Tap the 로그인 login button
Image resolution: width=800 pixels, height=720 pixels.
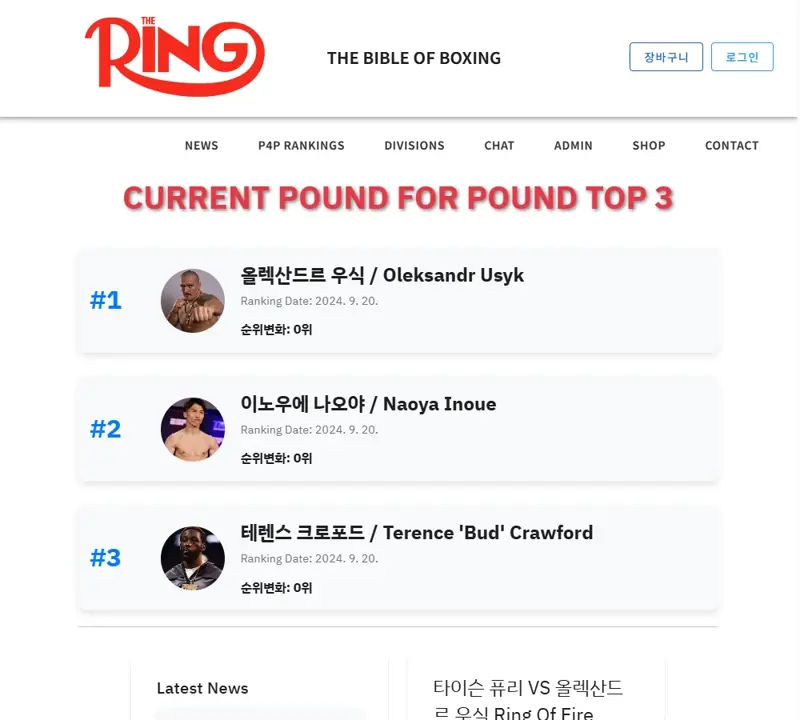pyautogui.click(x=742, y=57)
